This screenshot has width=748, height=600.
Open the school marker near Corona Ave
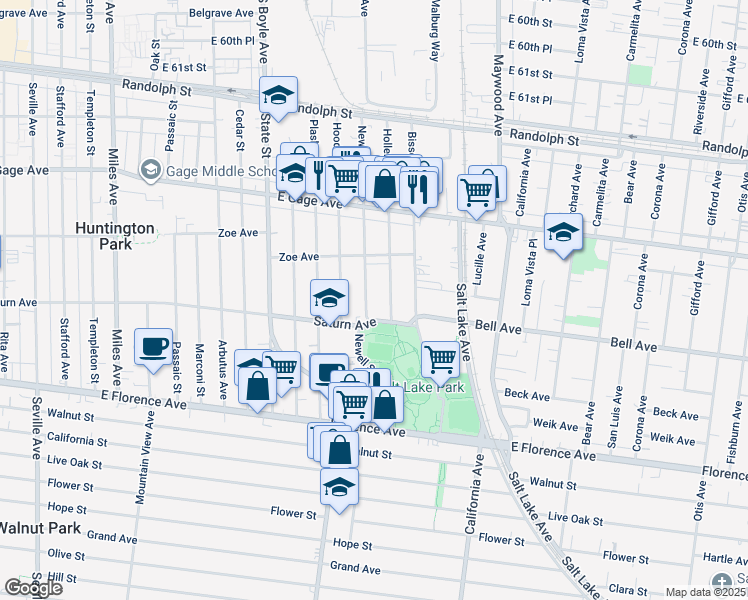pyautogui.click(x=564, y=234)
